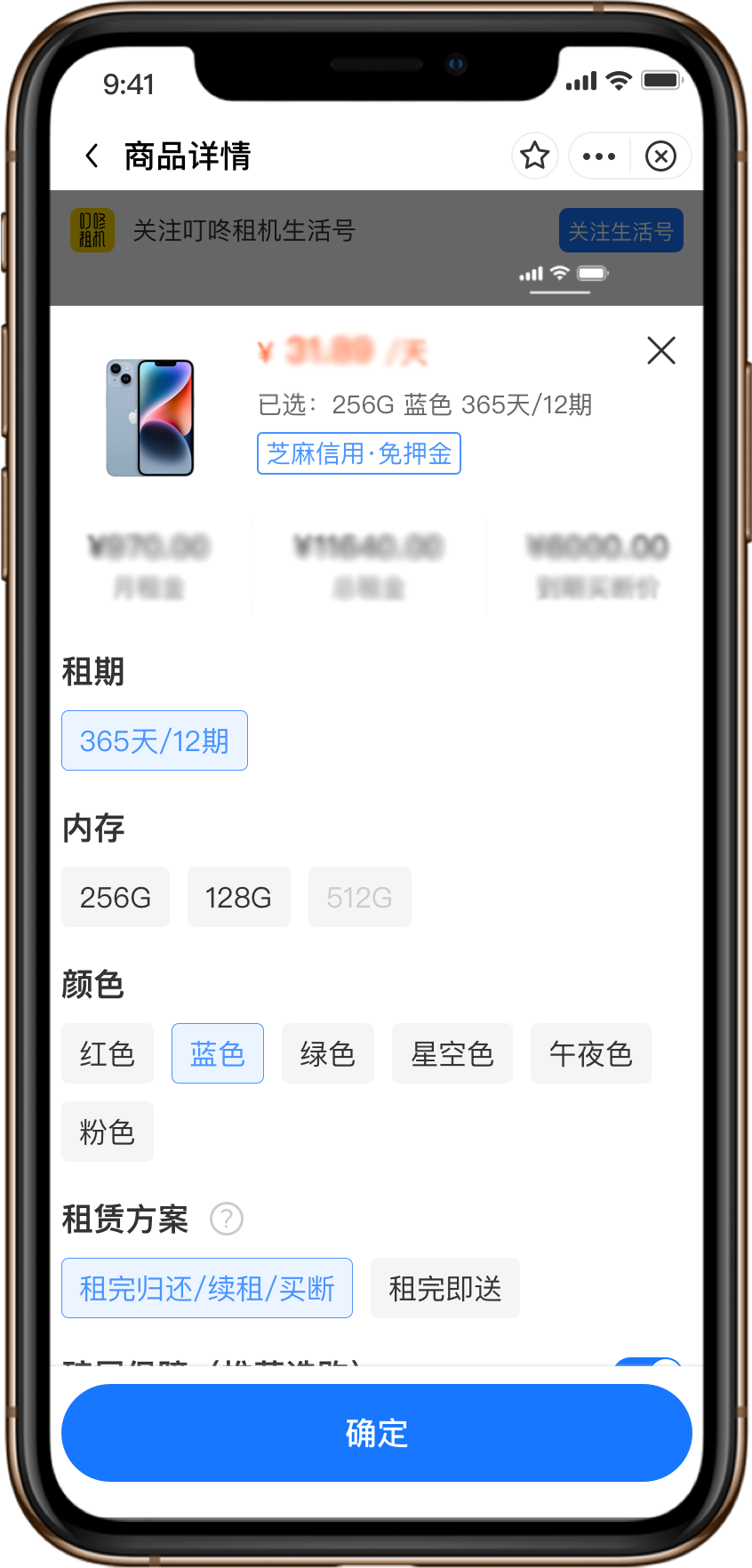Choose 128G memory option

(x=238, y=897)
